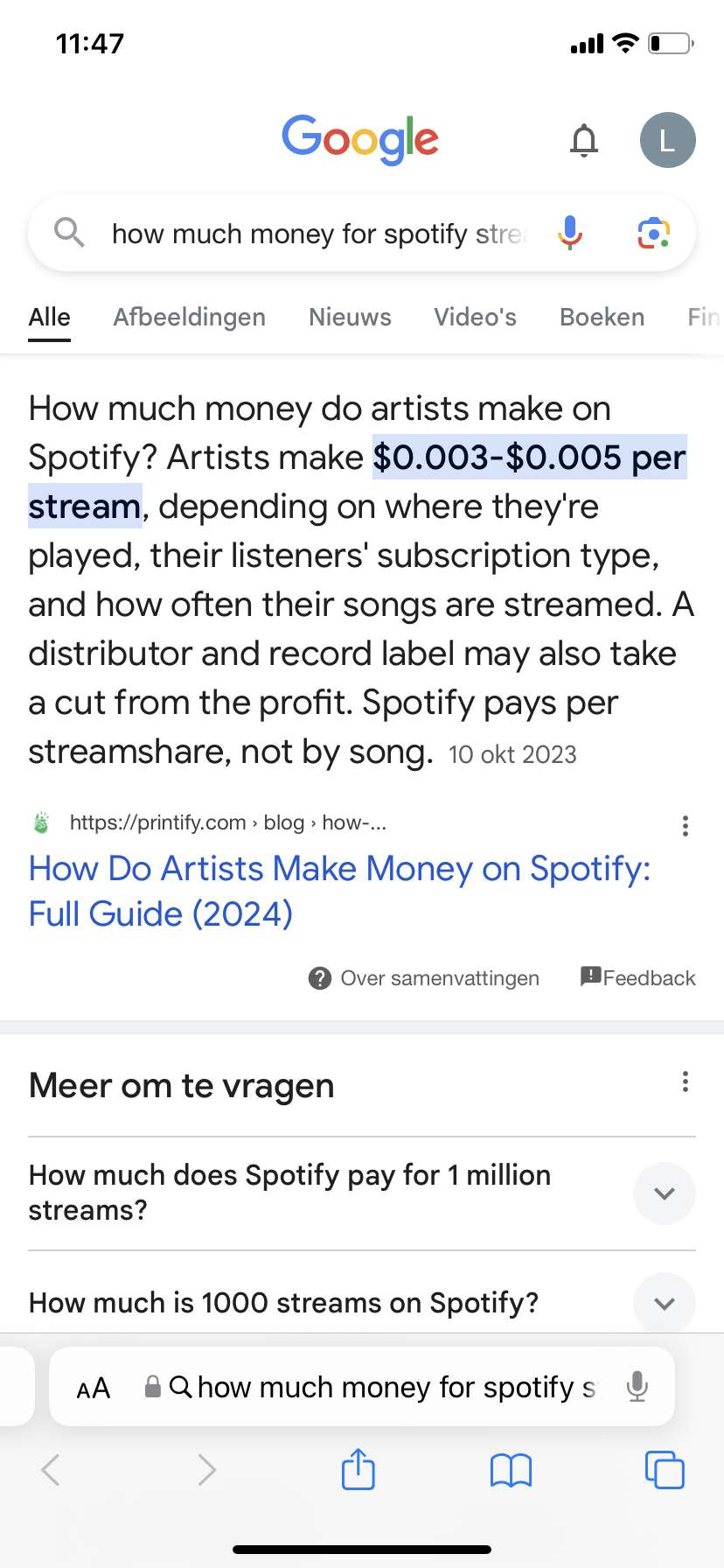This screenshot has width=724, height=1568.
Task: Open the options menu for Meer om te vragen
Action: coord(686,1082)
